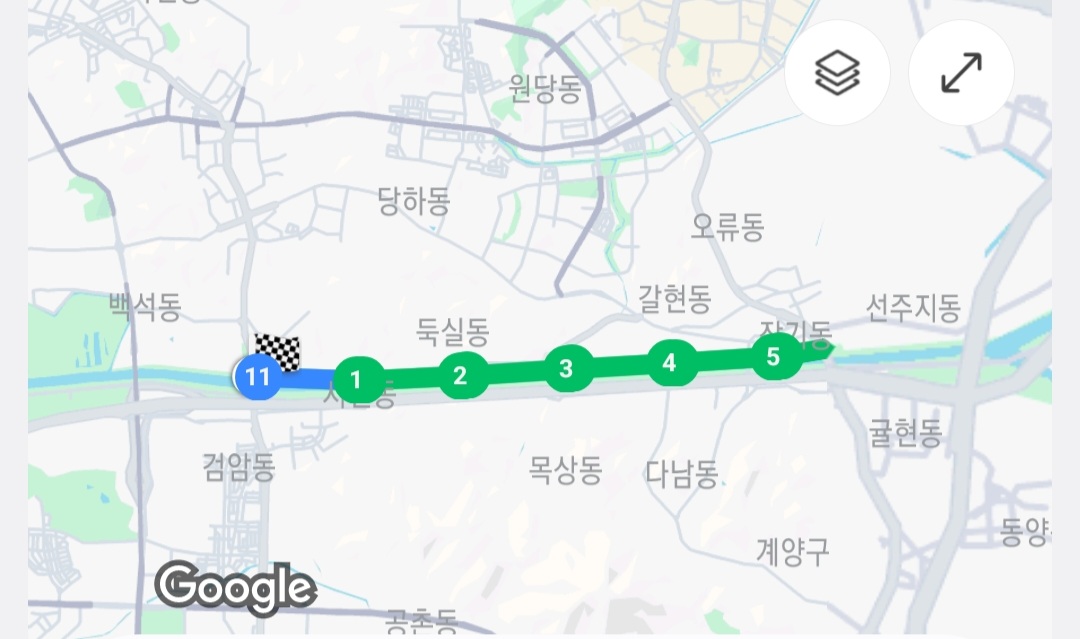This screenshot has width=1080, height=639.
Task: Expand the map to full screen
Action: (x=961, y=73)
